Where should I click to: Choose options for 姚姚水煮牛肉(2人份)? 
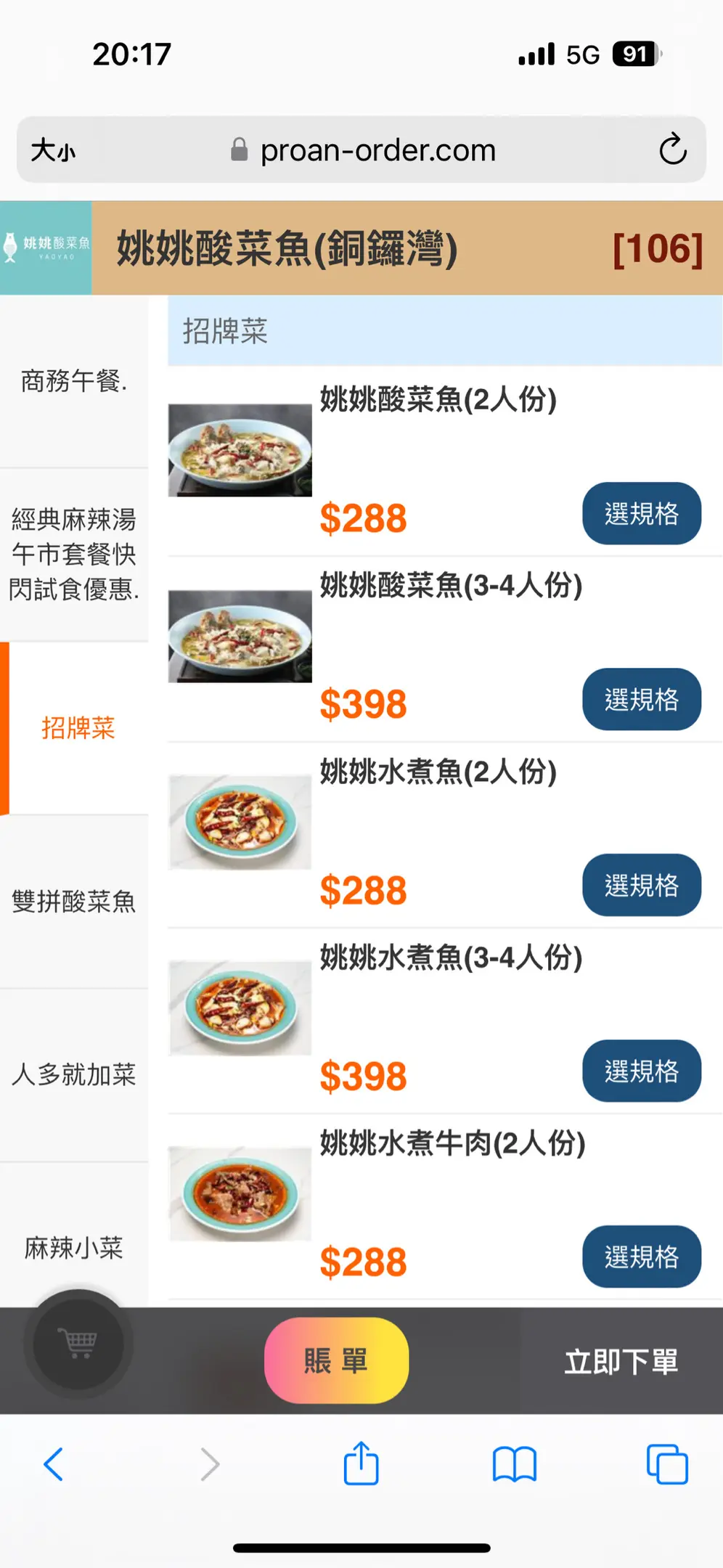pyautogui.click(x=641, y=1257)
